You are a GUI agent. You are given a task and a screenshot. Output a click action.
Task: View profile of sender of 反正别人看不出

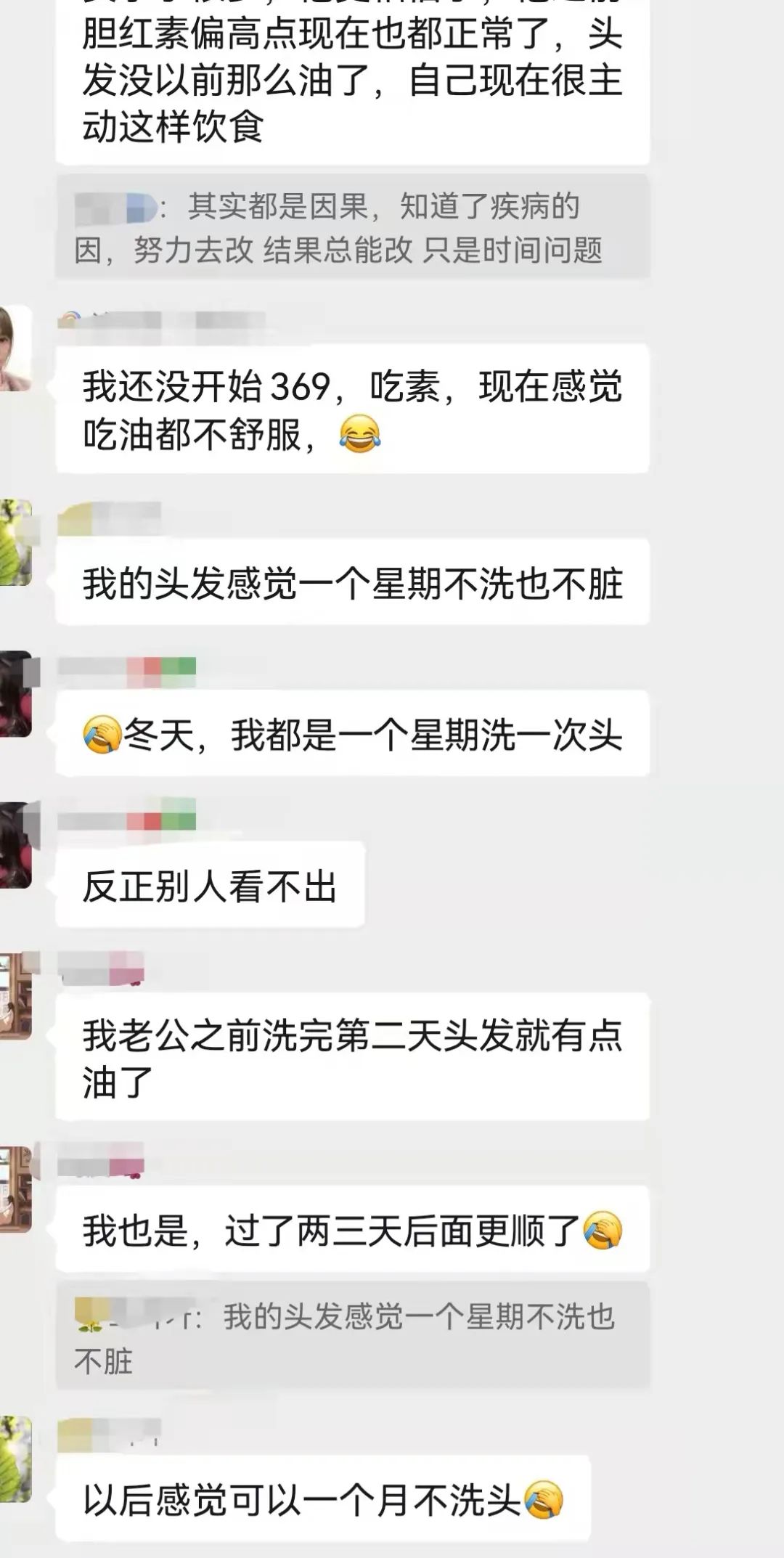click(15, 845)
